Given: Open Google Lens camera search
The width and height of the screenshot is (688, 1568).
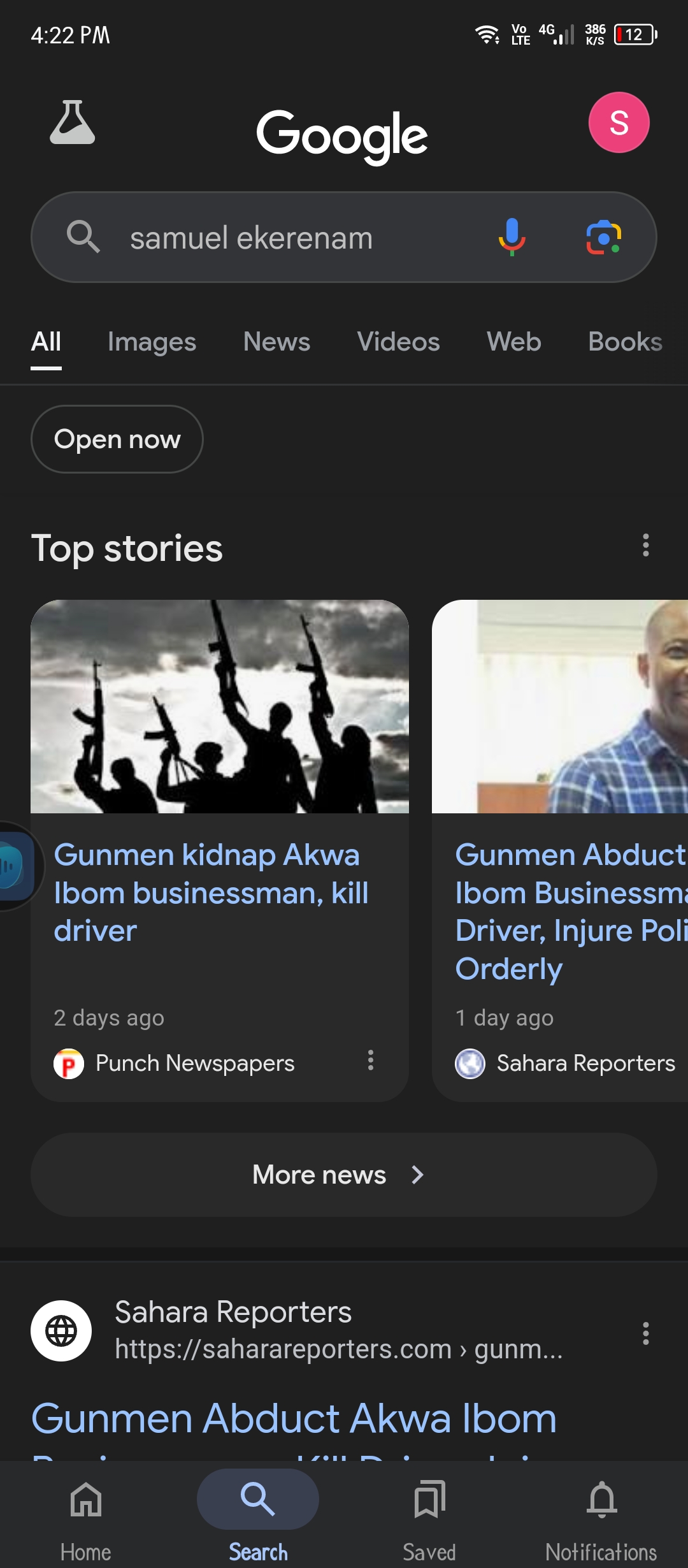Looking at the screenshot, I should point(603,237).
